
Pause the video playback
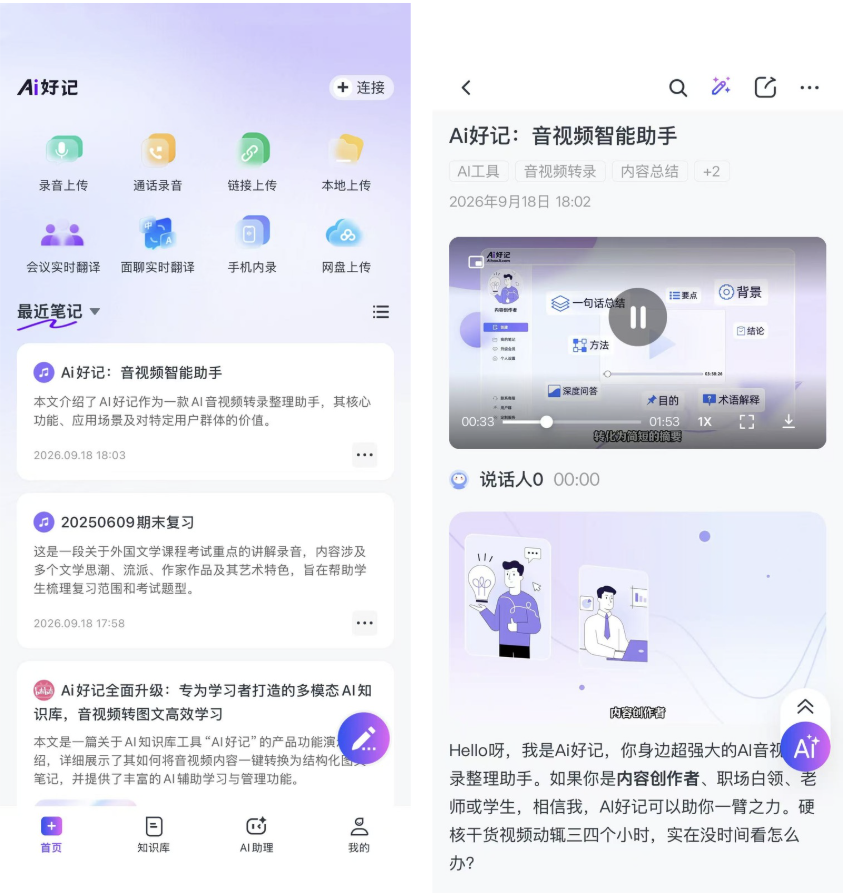pos(638,317)
